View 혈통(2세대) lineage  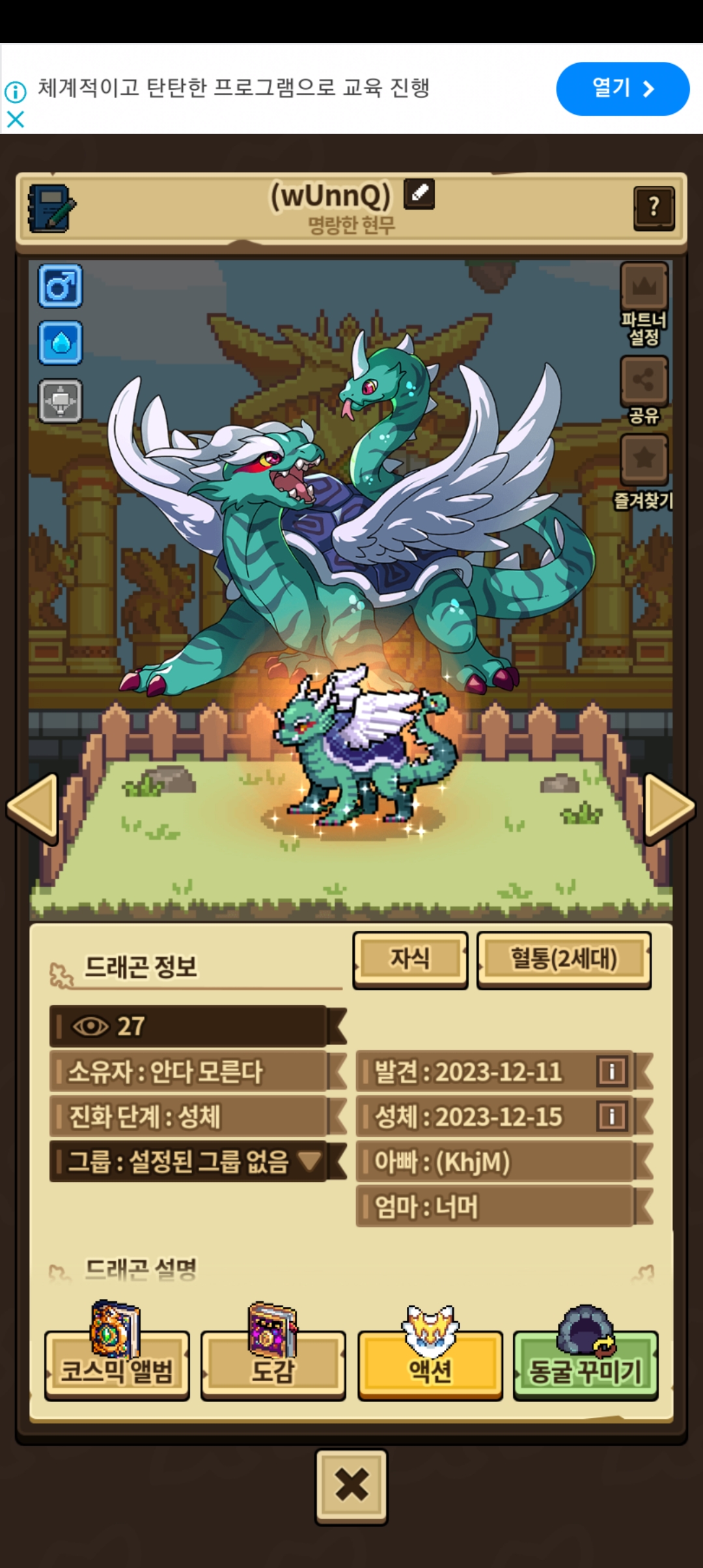564,960
